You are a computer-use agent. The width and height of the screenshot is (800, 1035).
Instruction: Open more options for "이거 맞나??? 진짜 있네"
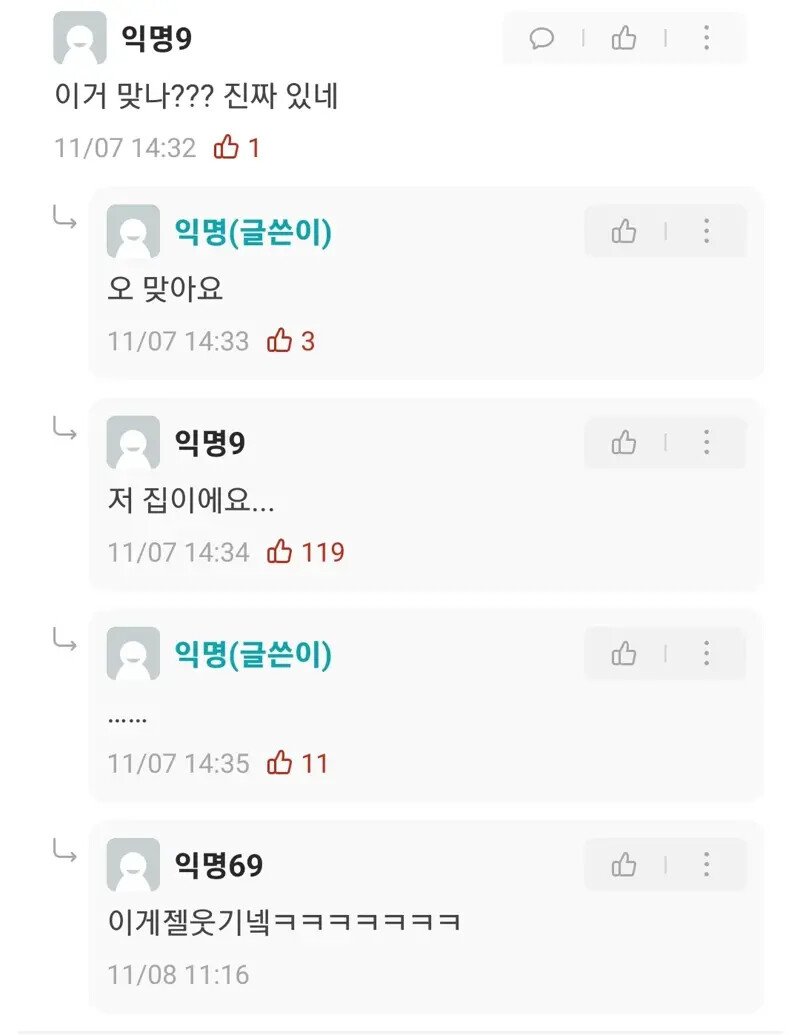tap(706, 39)
